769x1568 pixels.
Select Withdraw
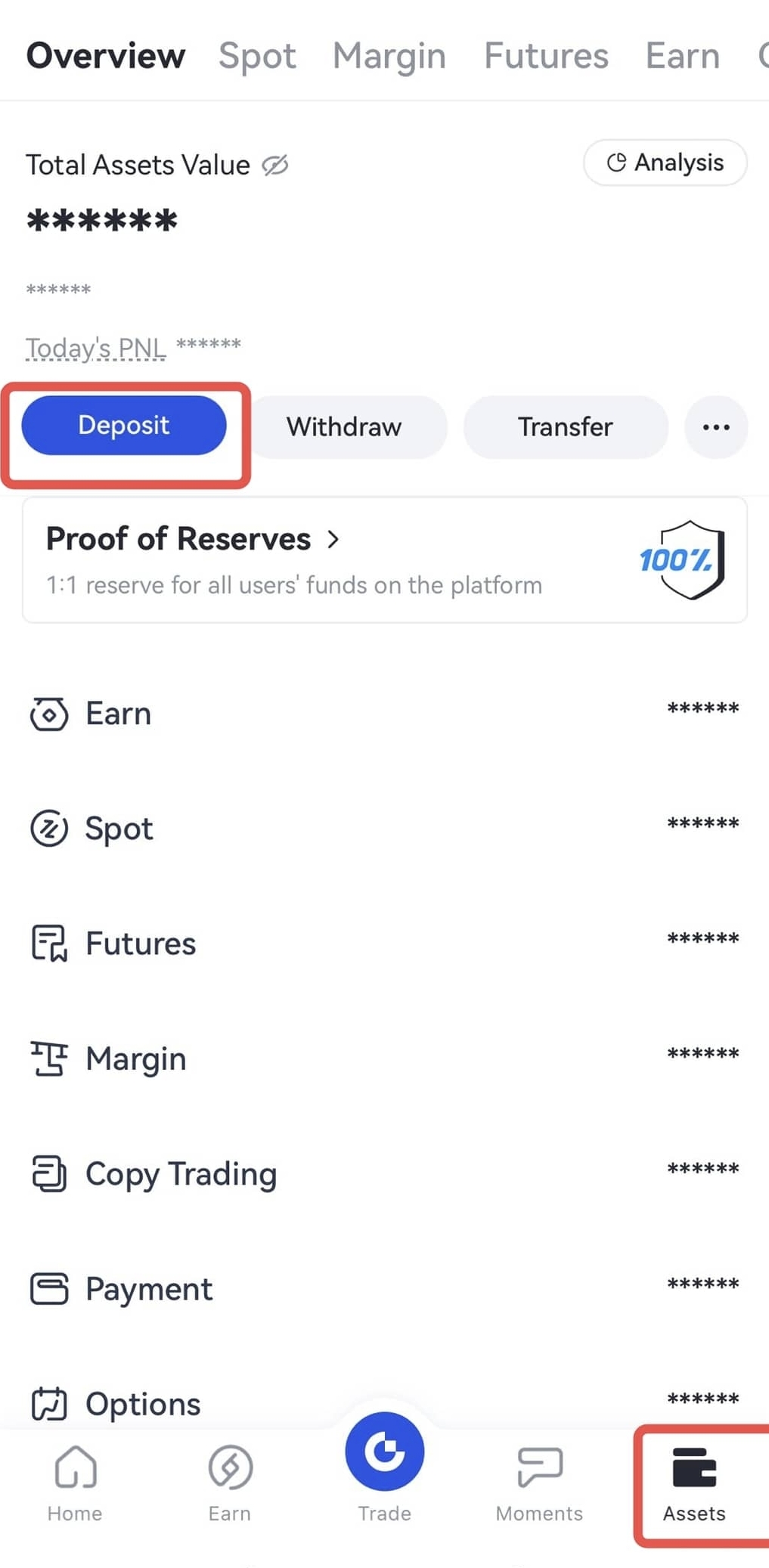tap(344, 427)
